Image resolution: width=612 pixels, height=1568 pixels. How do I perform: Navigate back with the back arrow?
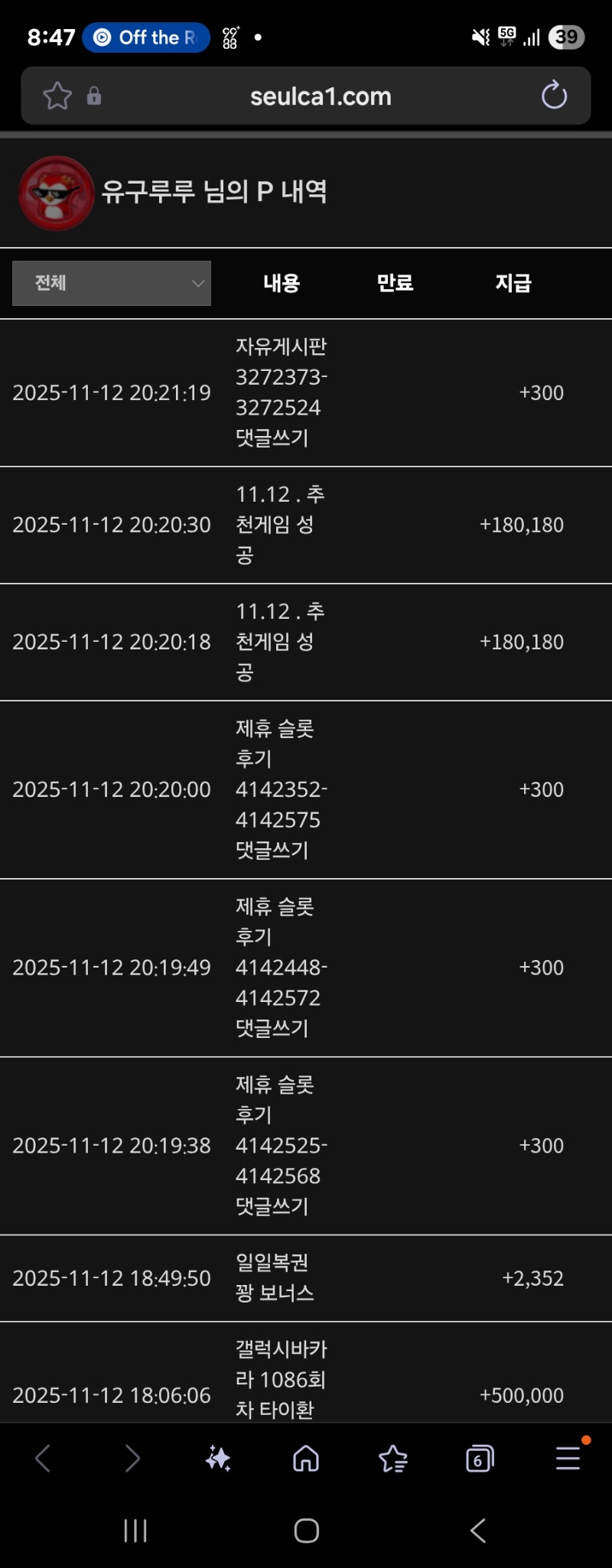44,1458
